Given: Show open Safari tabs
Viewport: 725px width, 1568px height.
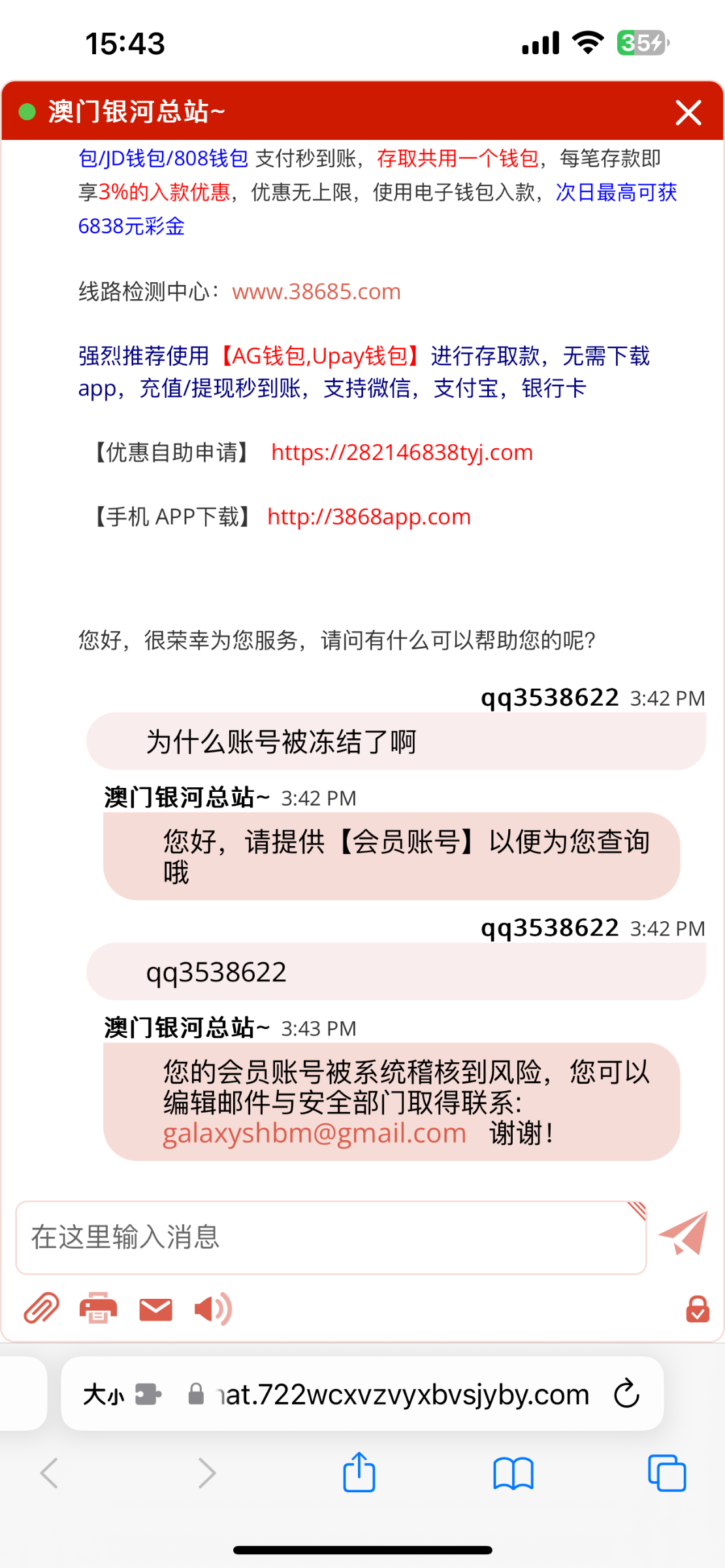Looking at the screenshot, I should click(666, 1474).
